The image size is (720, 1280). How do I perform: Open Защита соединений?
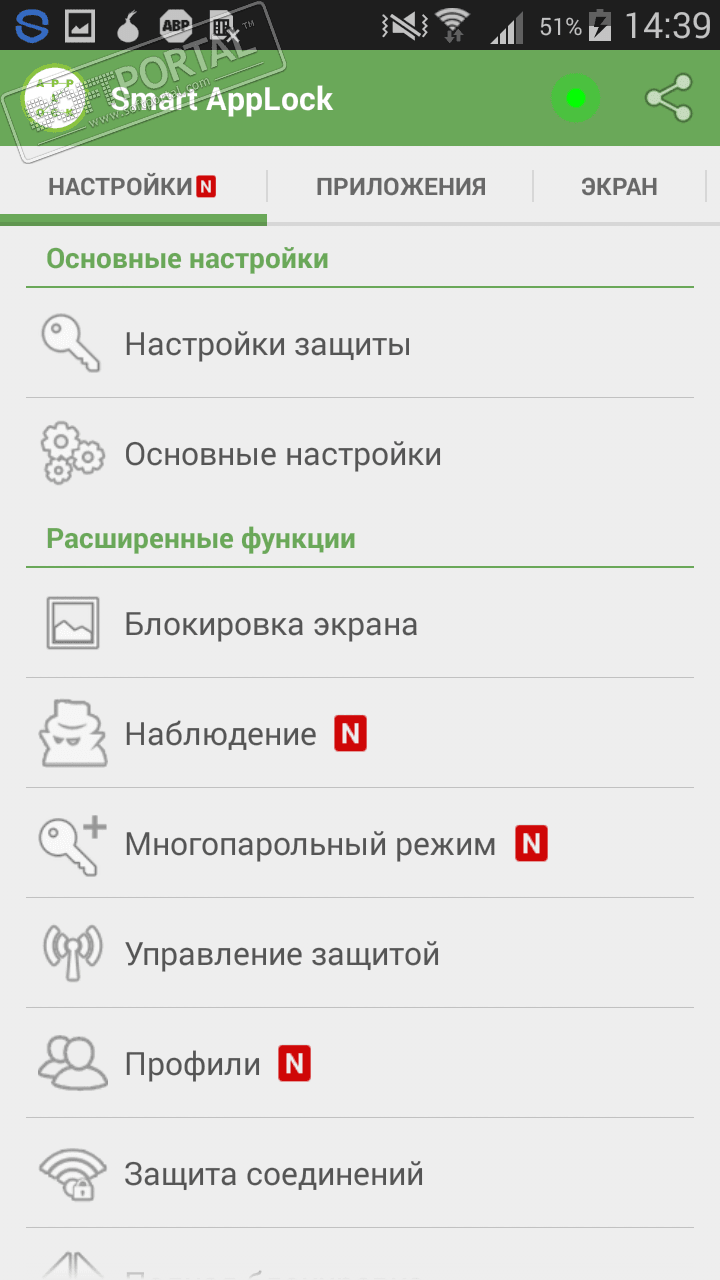pos(360,1174)
